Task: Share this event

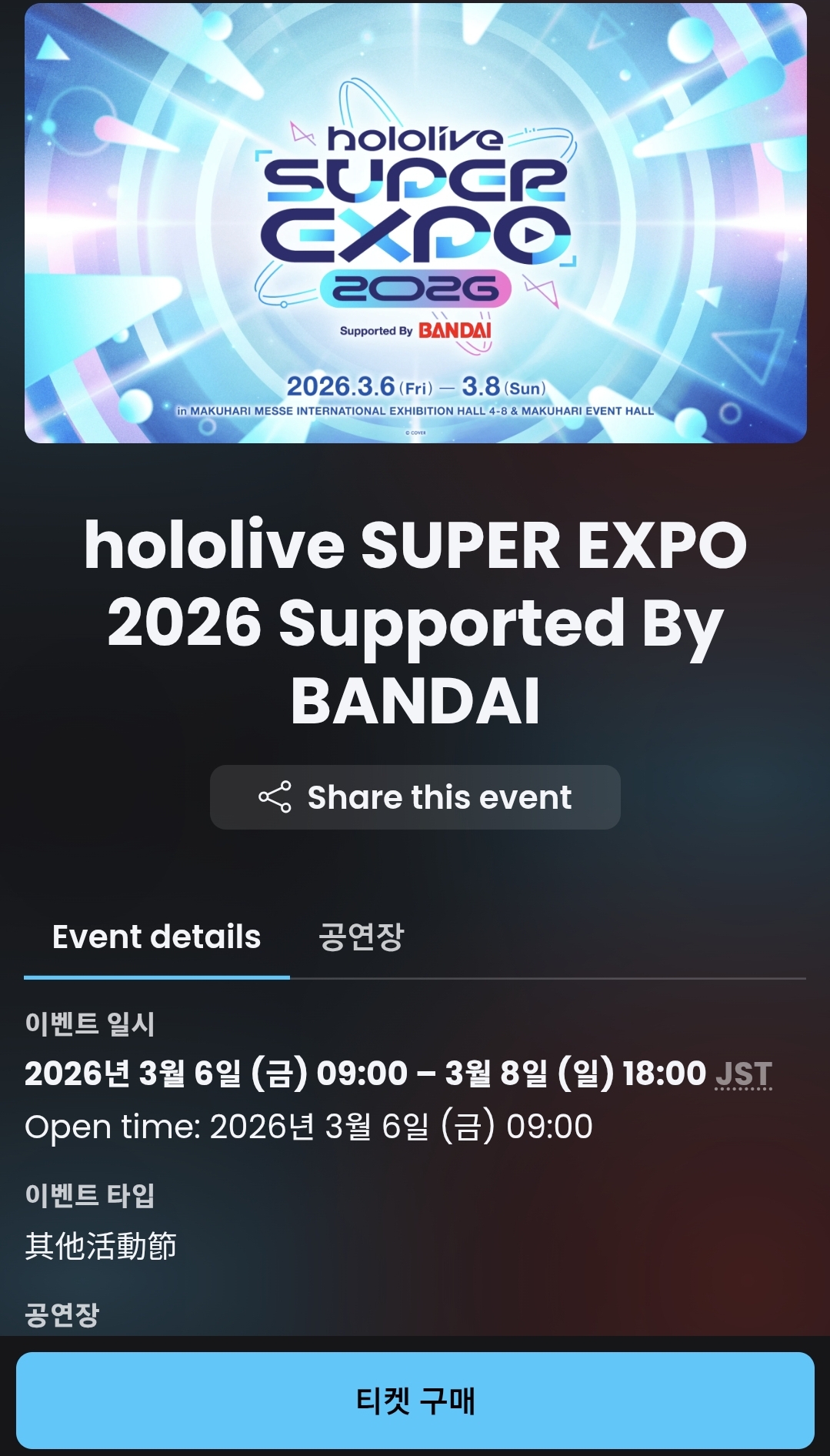Action: [x=415, y=797]
